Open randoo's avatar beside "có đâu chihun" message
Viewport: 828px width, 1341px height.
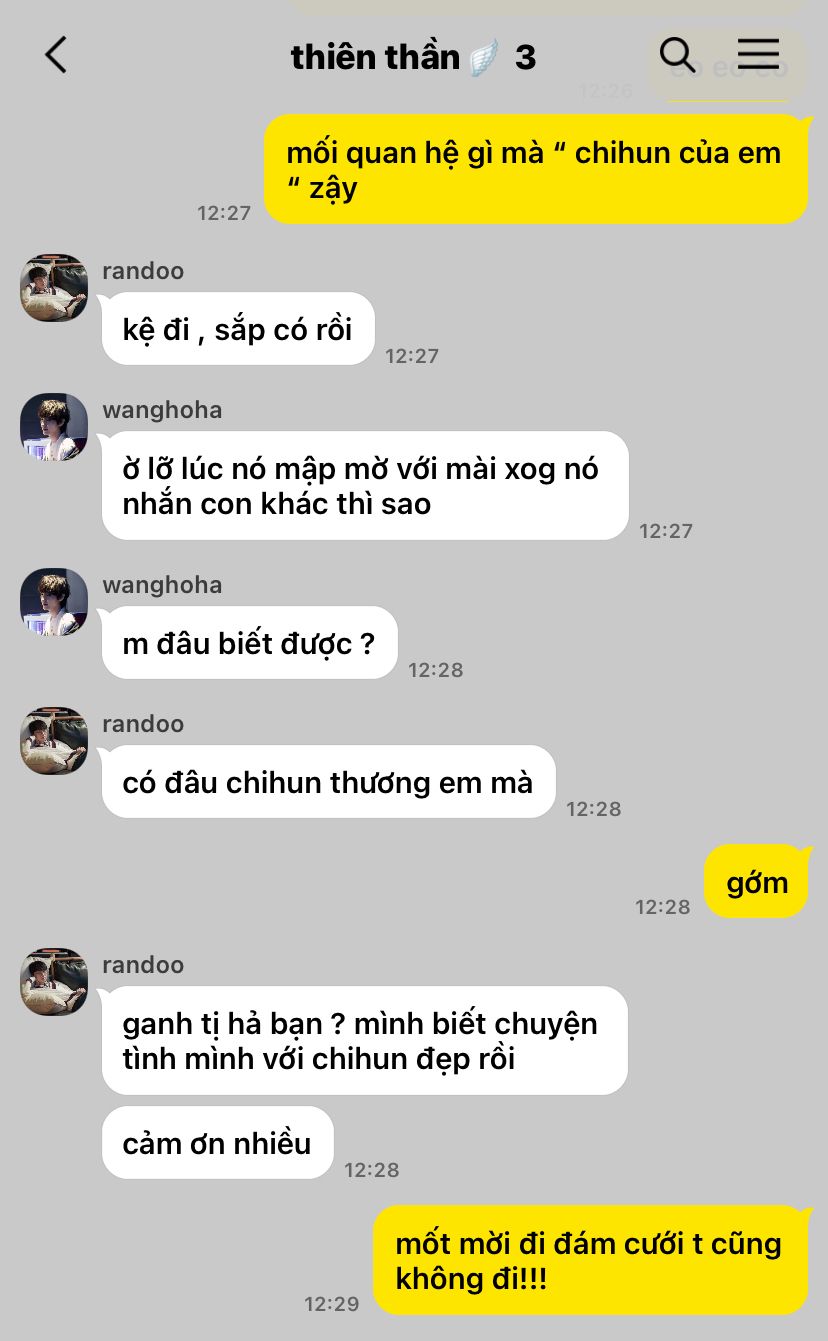(54, 741)
